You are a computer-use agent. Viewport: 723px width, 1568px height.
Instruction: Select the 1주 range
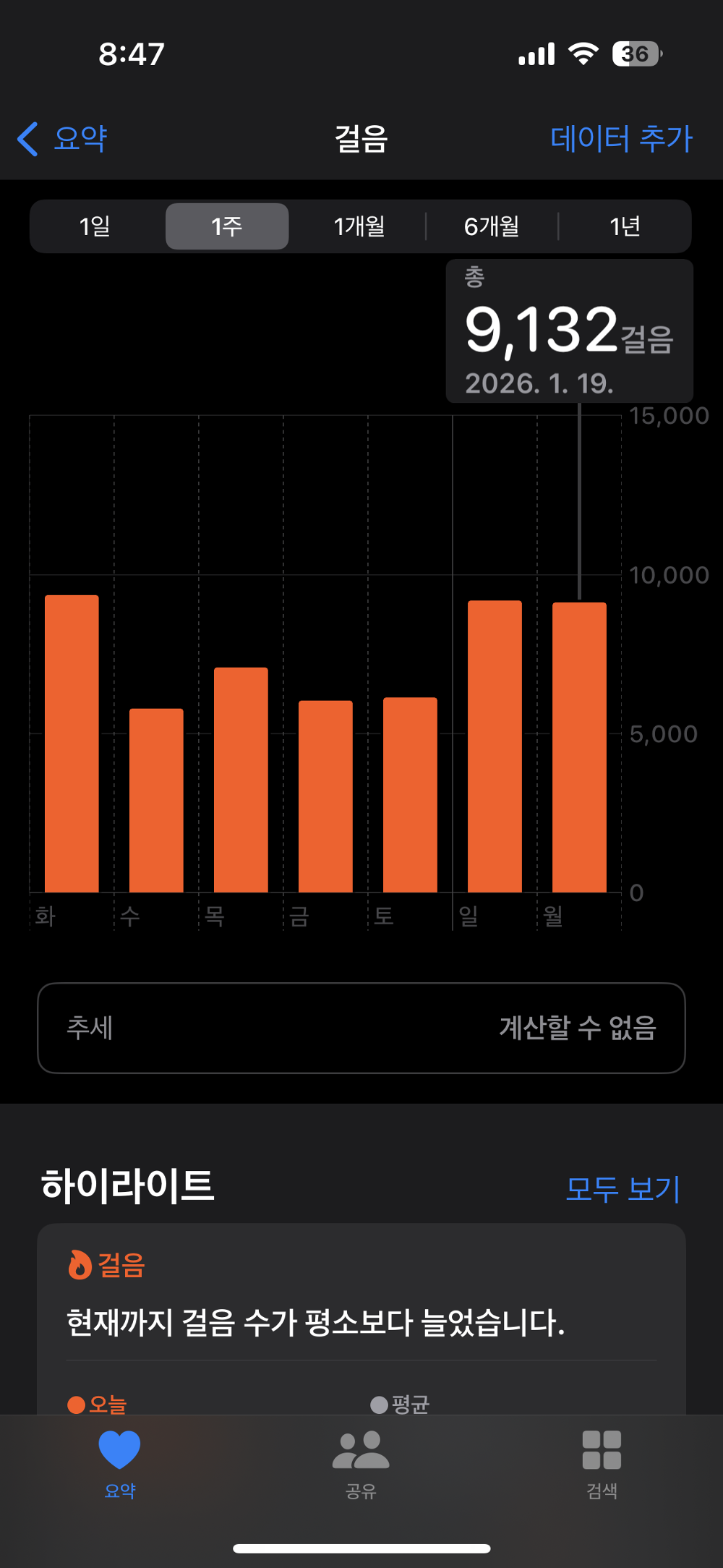click(x=227, y=226)
